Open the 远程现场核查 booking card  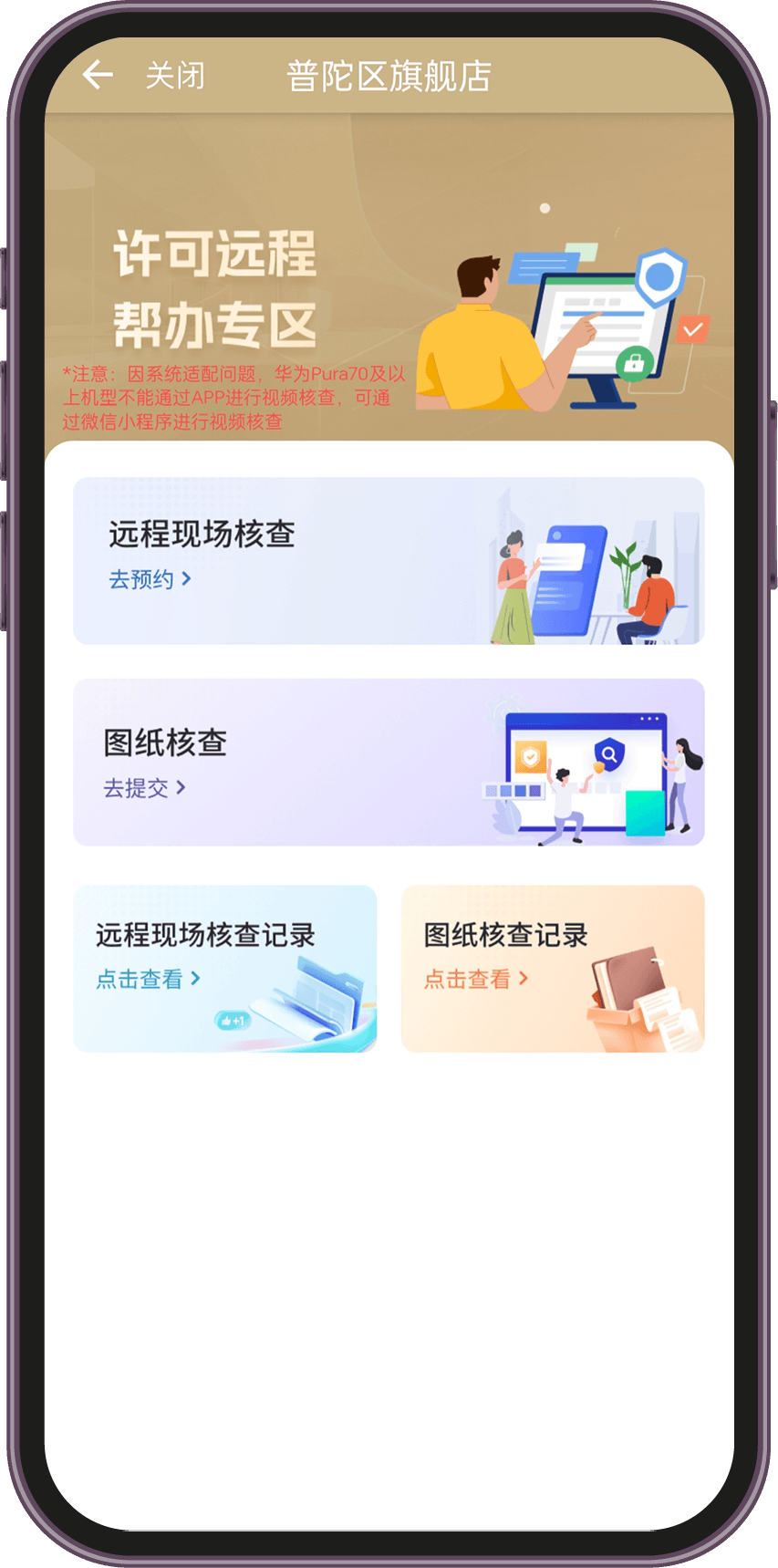pyautogui.click(x=389, y=560)
